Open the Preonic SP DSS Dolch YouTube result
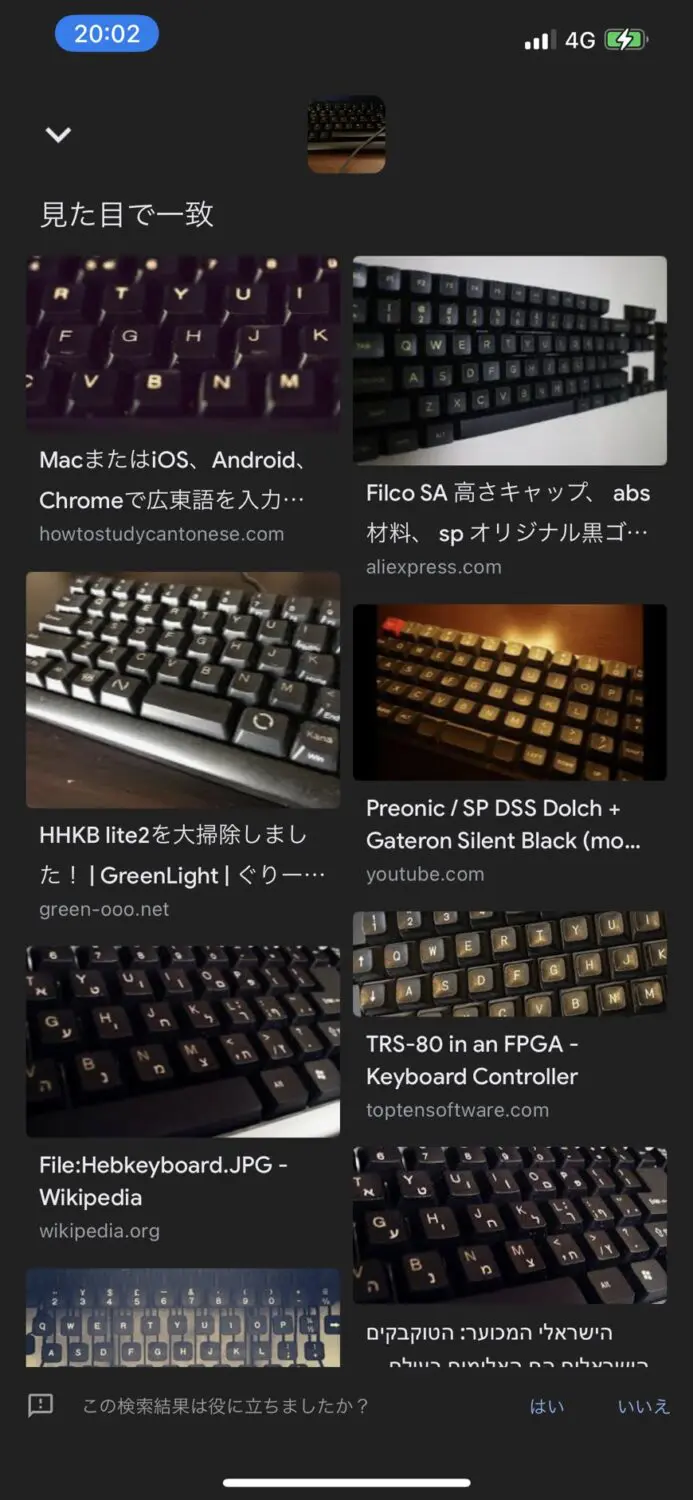Viewport: 693px width, 1500px height. tap(509, 692)
